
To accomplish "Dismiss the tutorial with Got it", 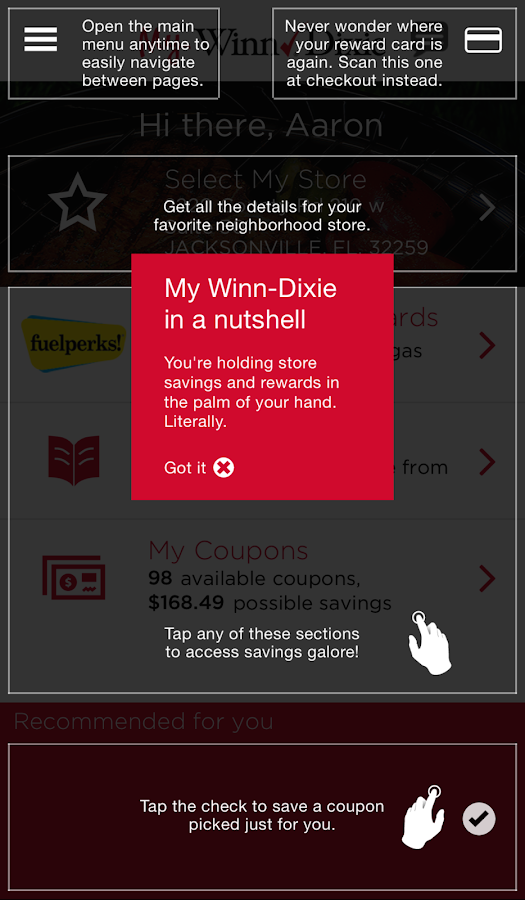I will (199, 468).
